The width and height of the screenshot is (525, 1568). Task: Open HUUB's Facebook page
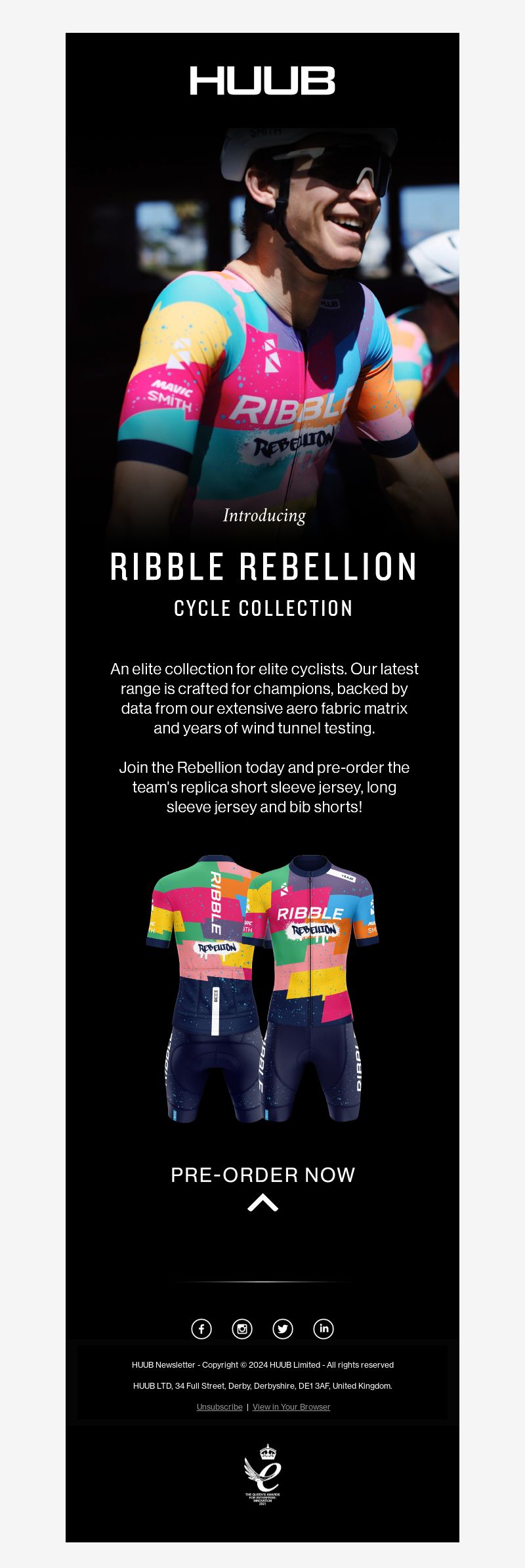201,1329
